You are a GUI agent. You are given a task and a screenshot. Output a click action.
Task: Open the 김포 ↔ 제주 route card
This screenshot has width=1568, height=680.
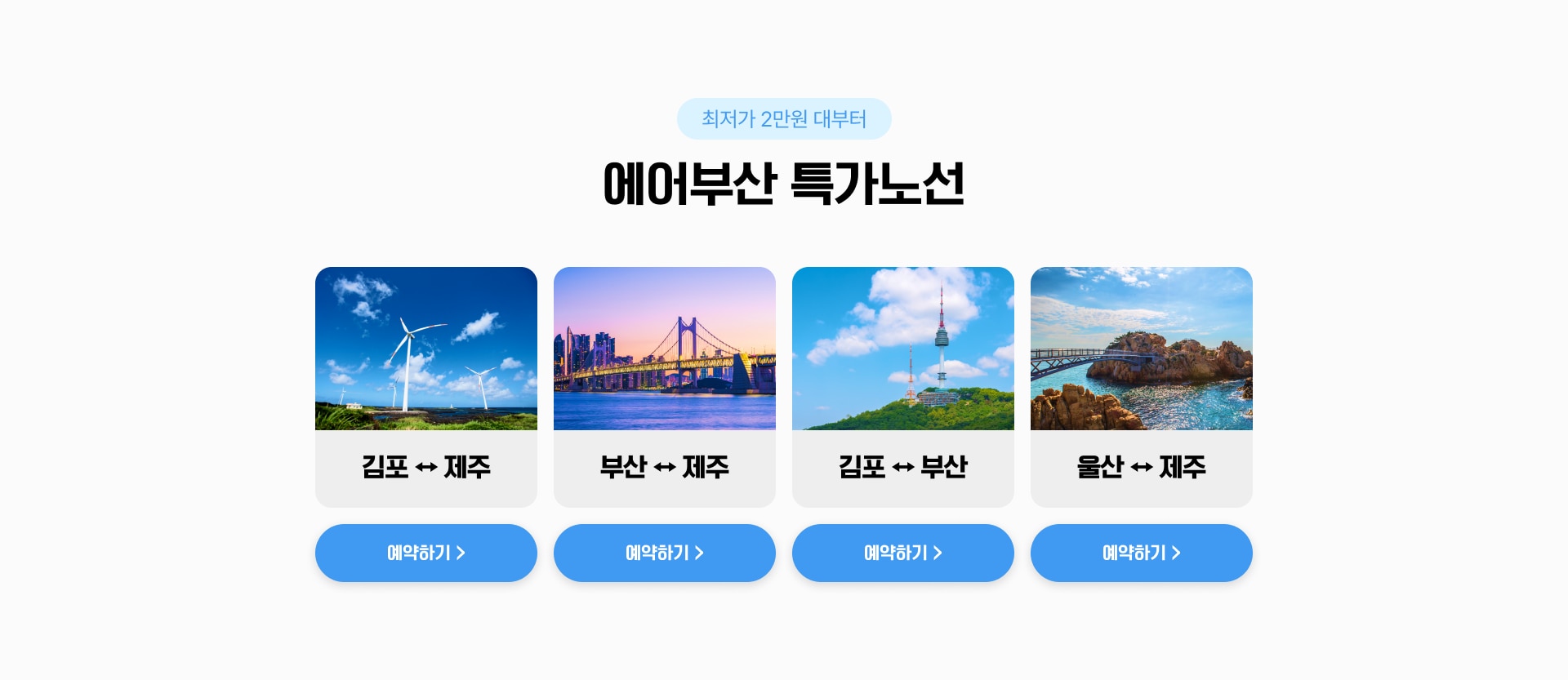425,386
